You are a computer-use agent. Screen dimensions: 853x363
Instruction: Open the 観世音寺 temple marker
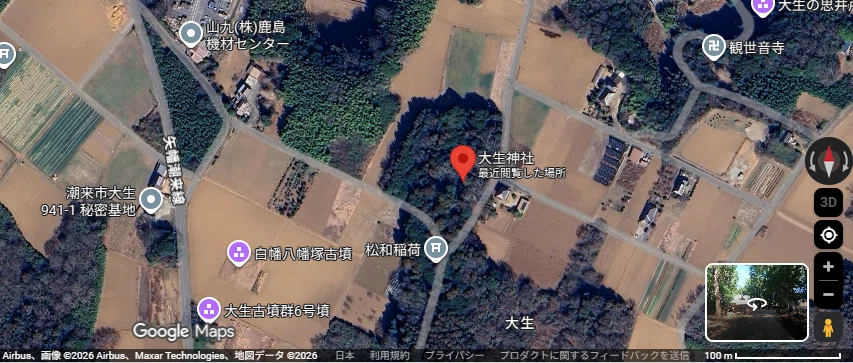pos(714,47)
